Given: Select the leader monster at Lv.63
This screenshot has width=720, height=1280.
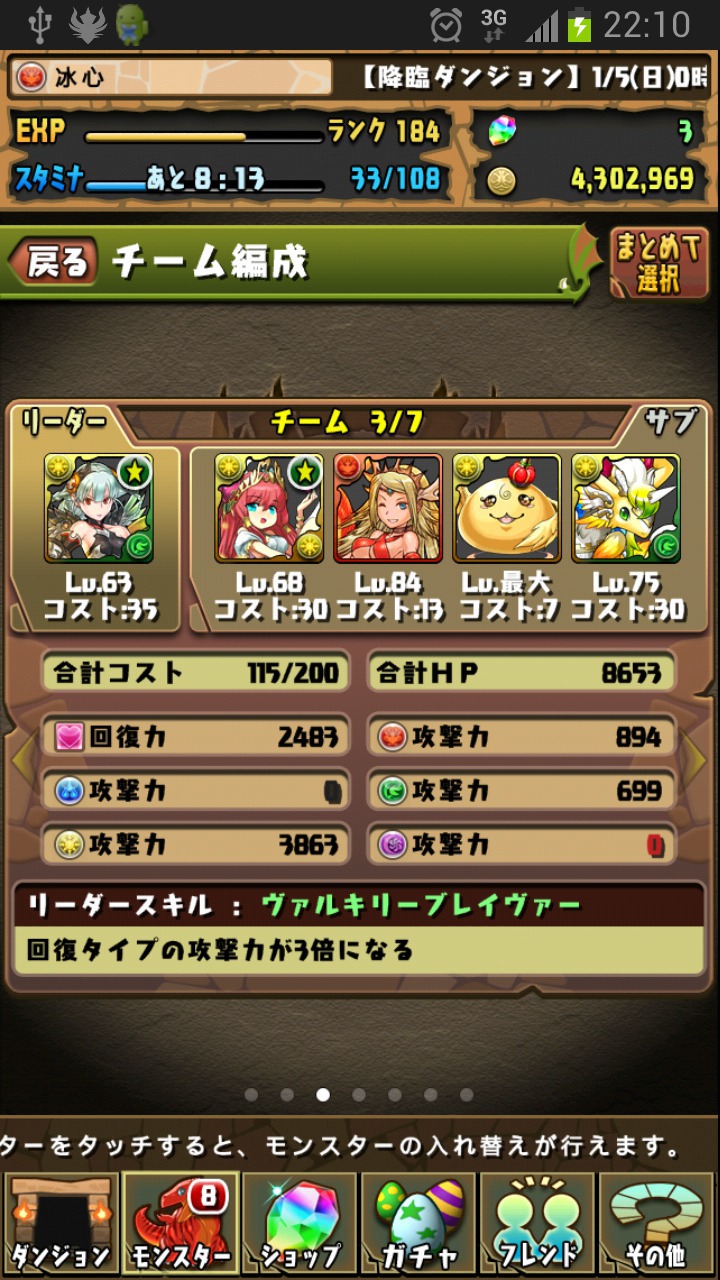Looking at the screenshot, I should pos(98,508).
